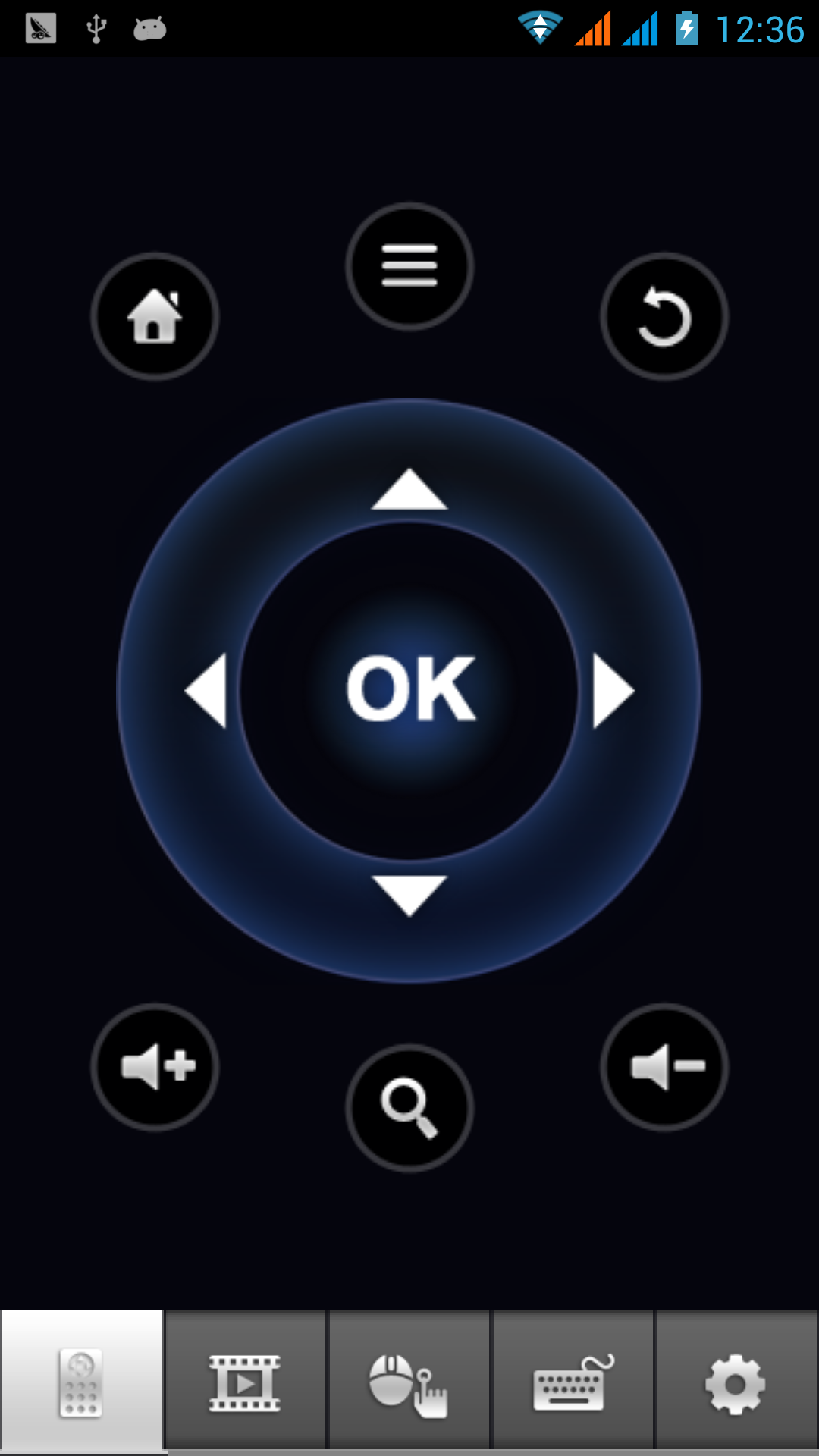The height and width of the screenshot is (1456, 819).
Task: Tap the home button on the remote
Action: point(155,316)
